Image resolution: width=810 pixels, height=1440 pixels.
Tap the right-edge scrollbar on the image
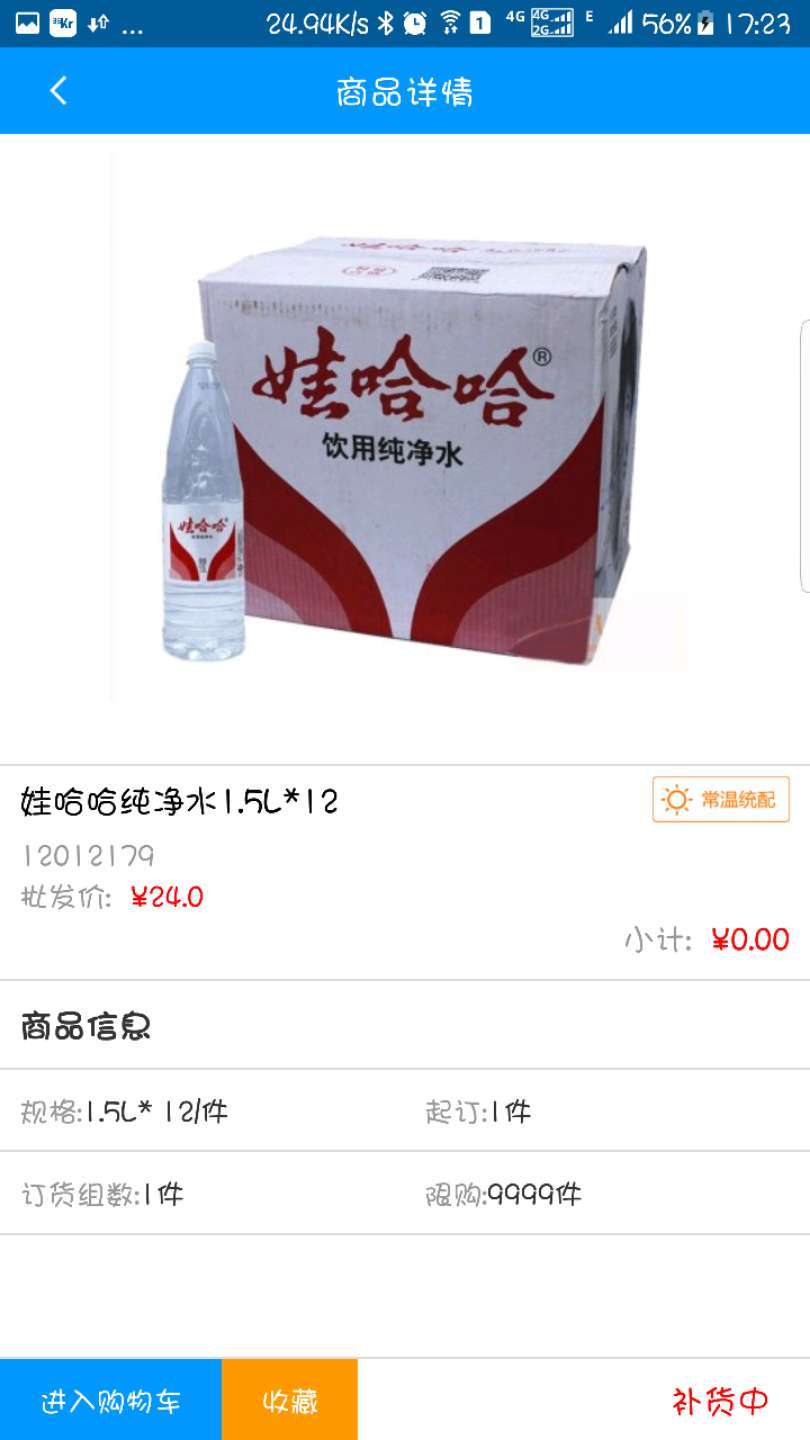803,450
